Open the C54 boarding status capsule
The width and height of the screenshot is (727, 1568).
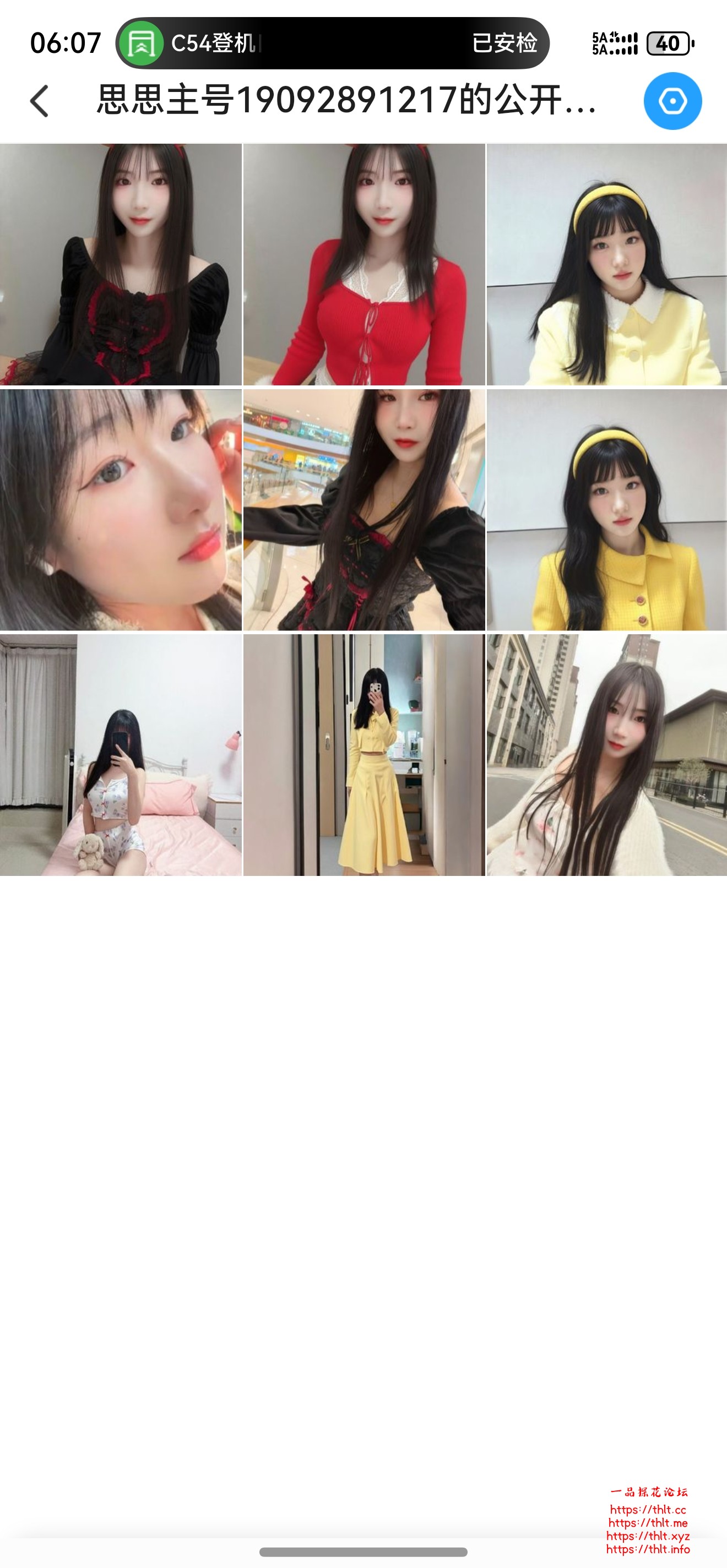click(x=333, y=43)
